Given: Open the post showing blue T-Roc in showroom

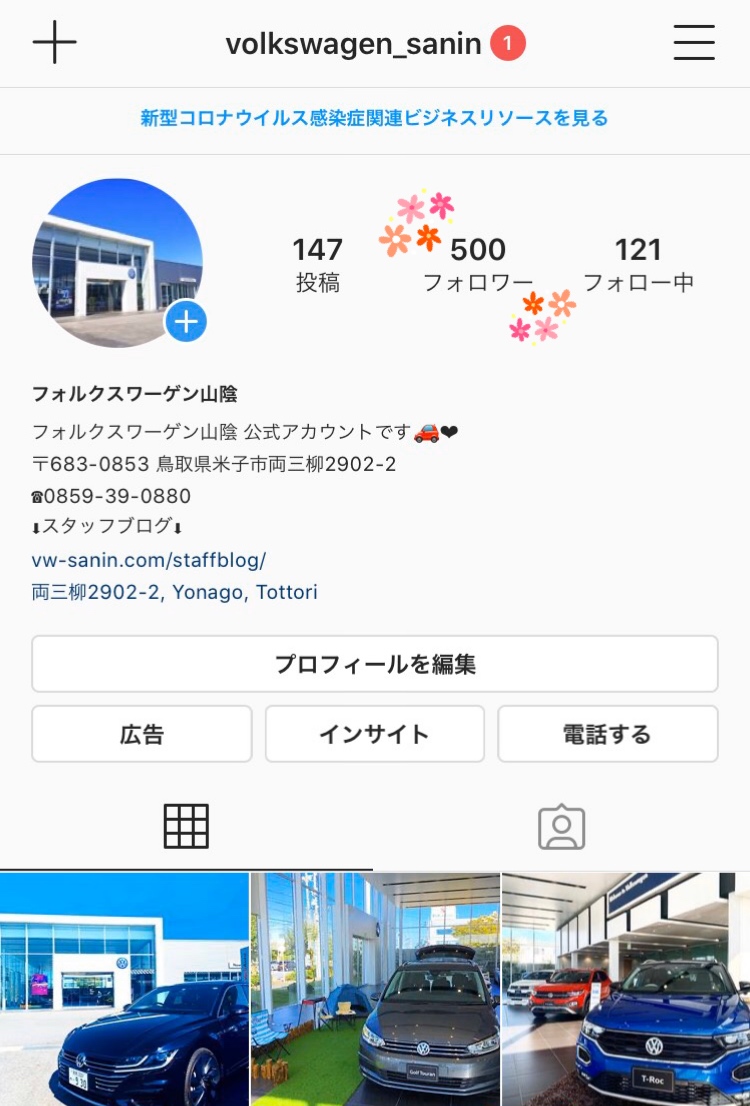Looking at the screenshot, I should click(626, 988).
